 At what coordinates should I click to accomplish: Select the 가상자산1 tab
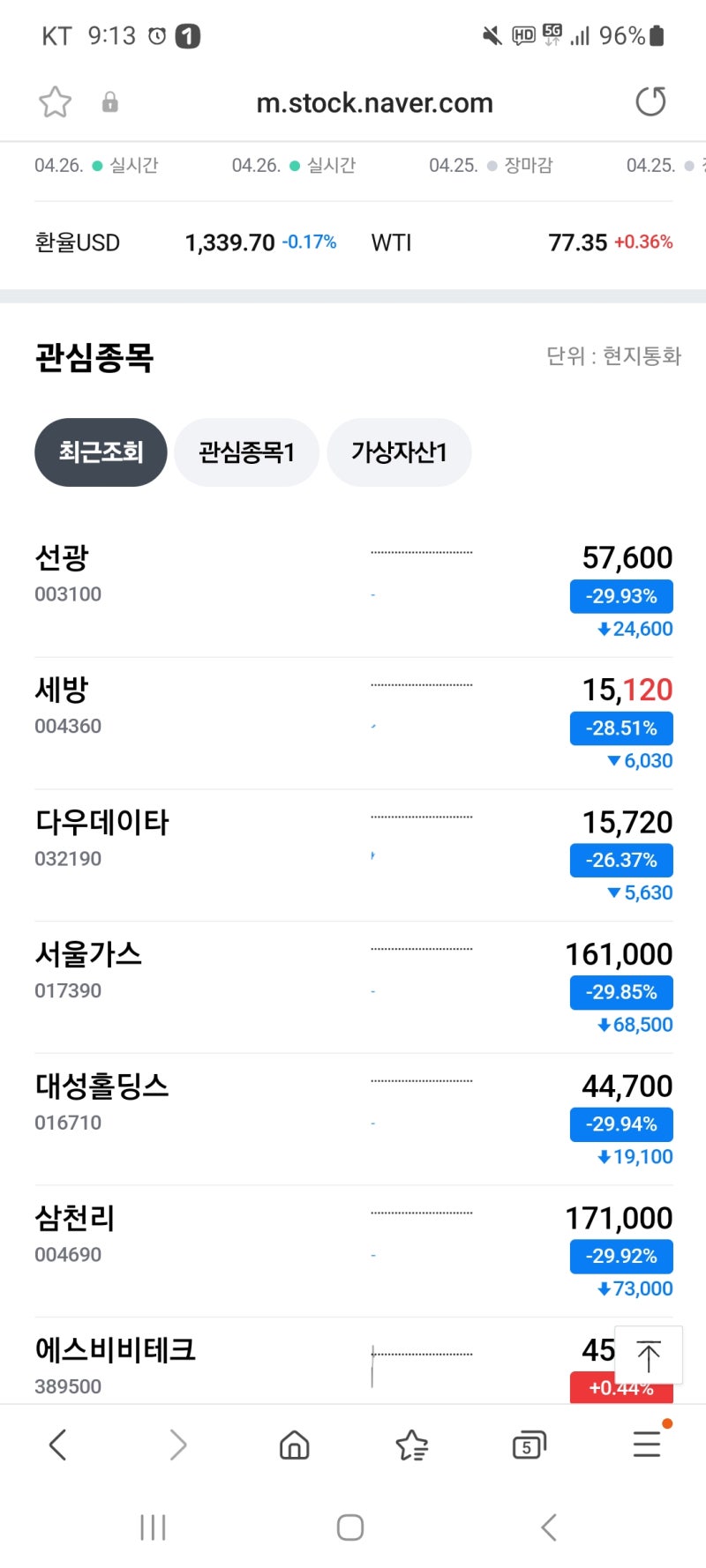400,452
